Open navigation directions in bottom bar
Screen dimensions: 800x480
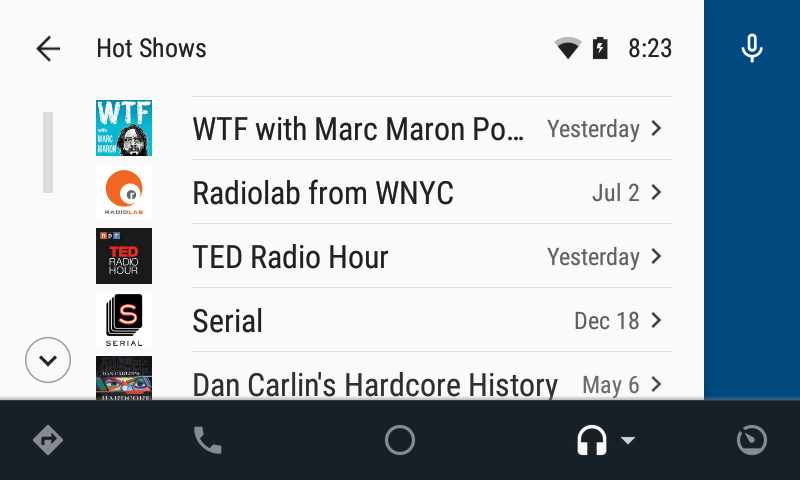[x=47, y=440]
